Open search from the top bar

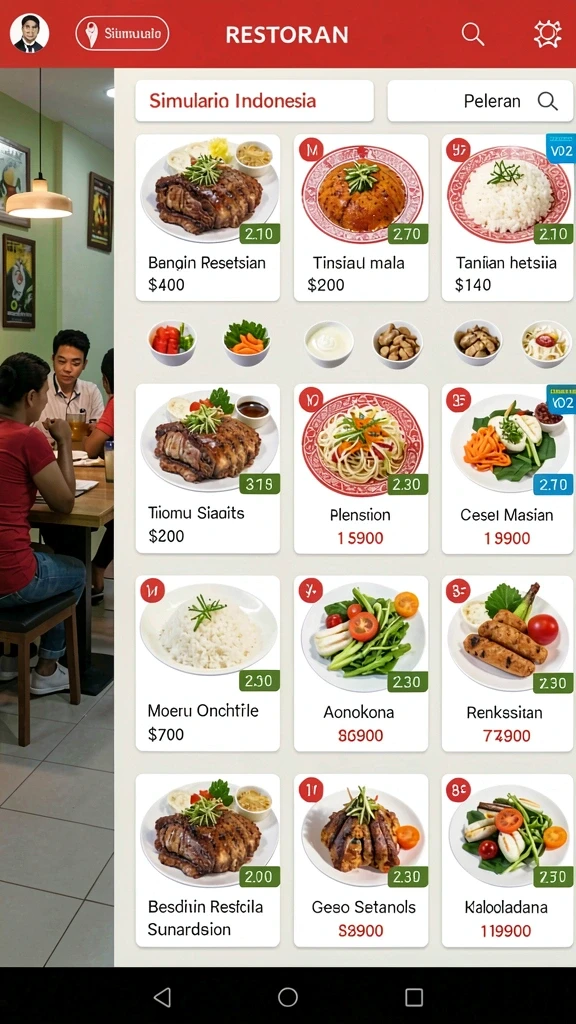pos(473,33)
